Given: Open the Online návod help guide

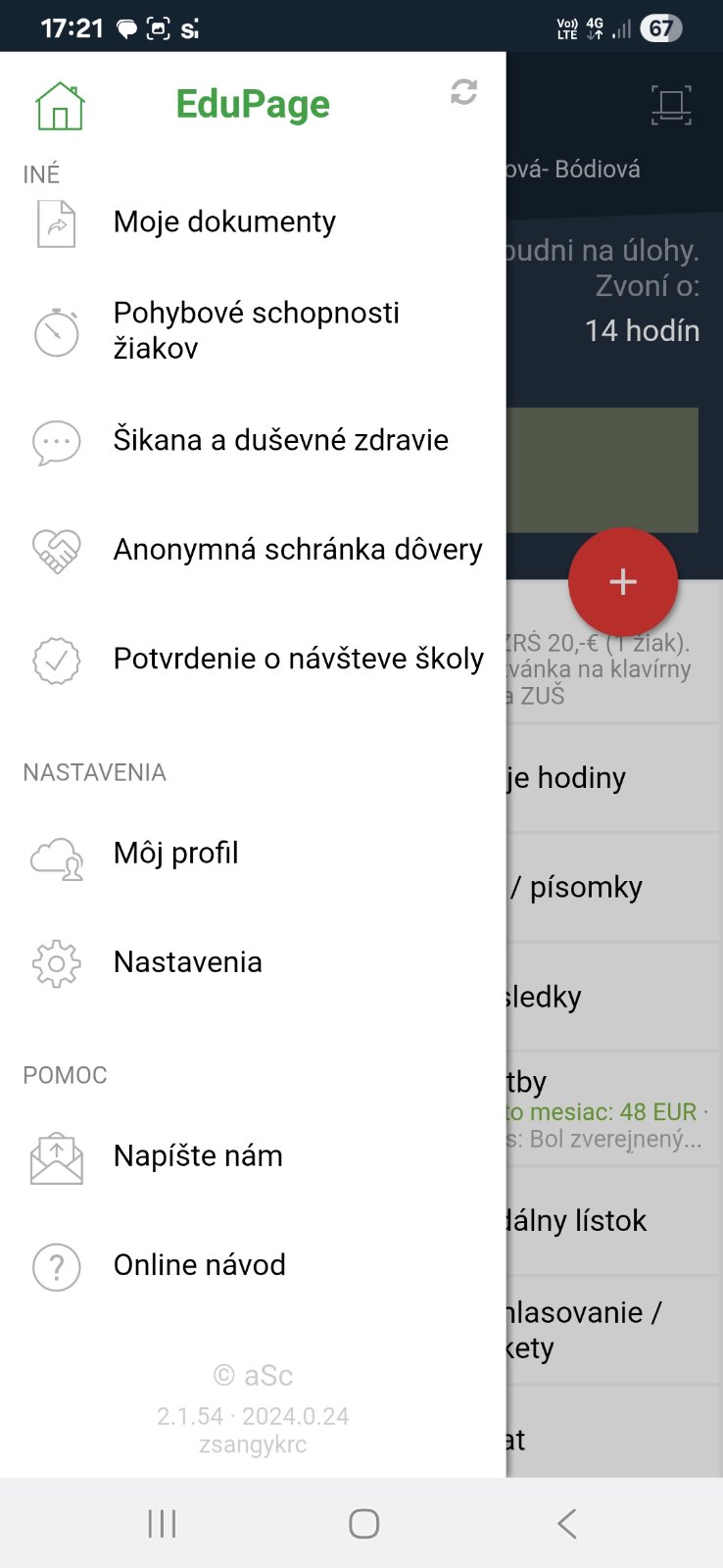Looking at the screenshot, I should [x=200, y=1265].
